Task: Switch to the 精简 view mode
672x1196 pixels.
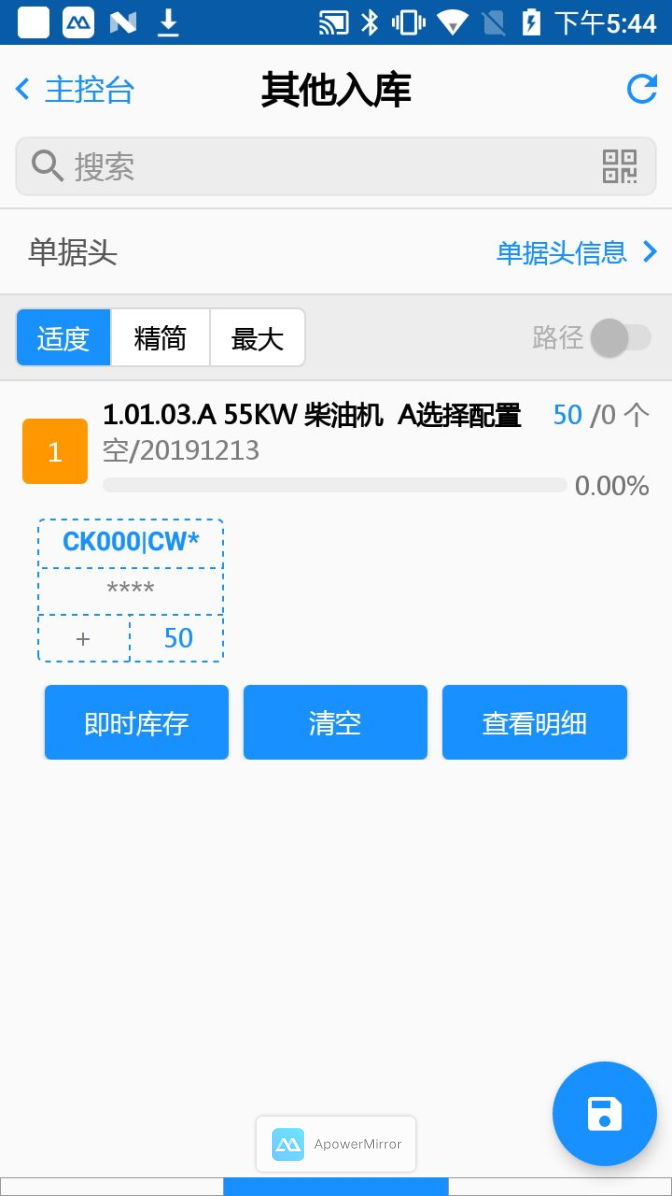Action: [x=160, y=338]
